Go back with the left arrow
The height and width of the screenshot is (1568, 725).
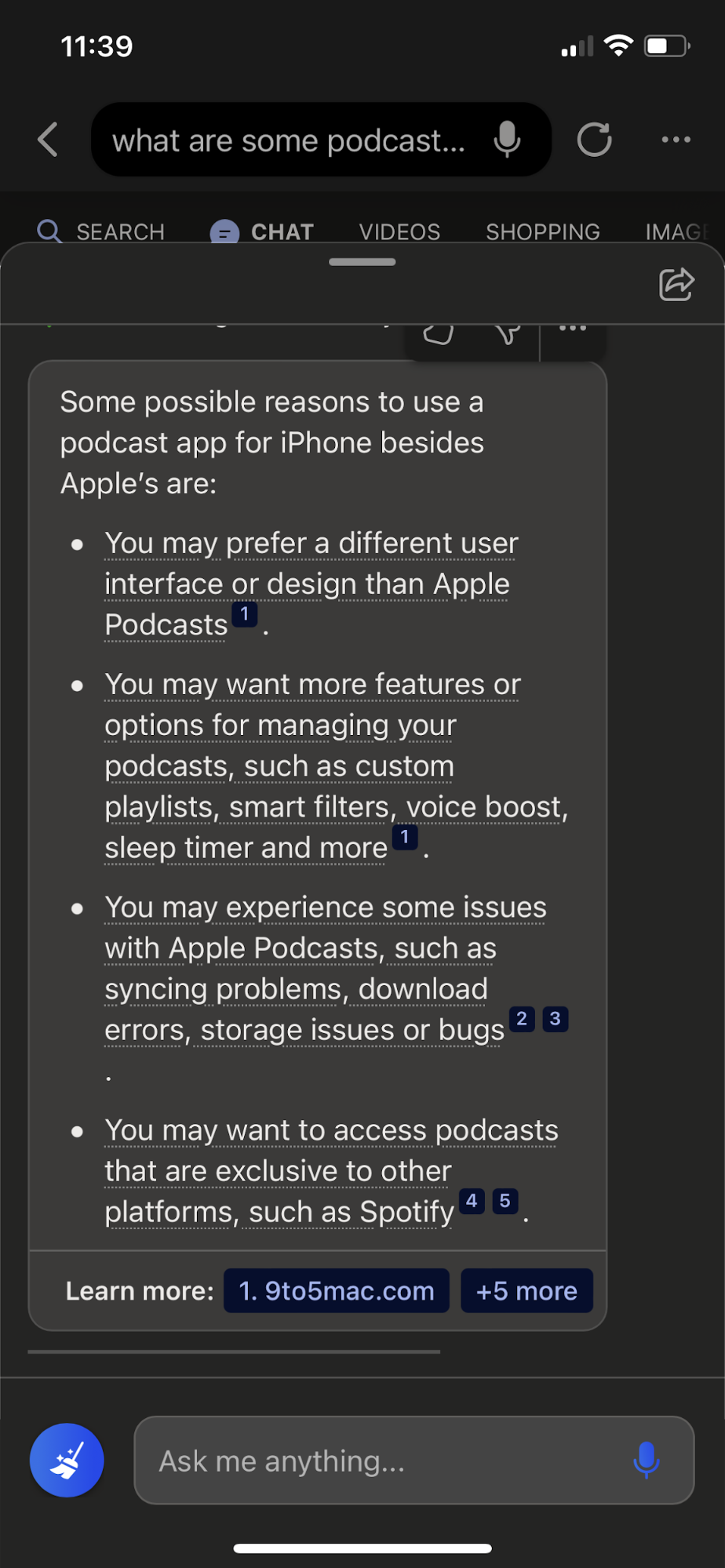[x=49, y=140]
